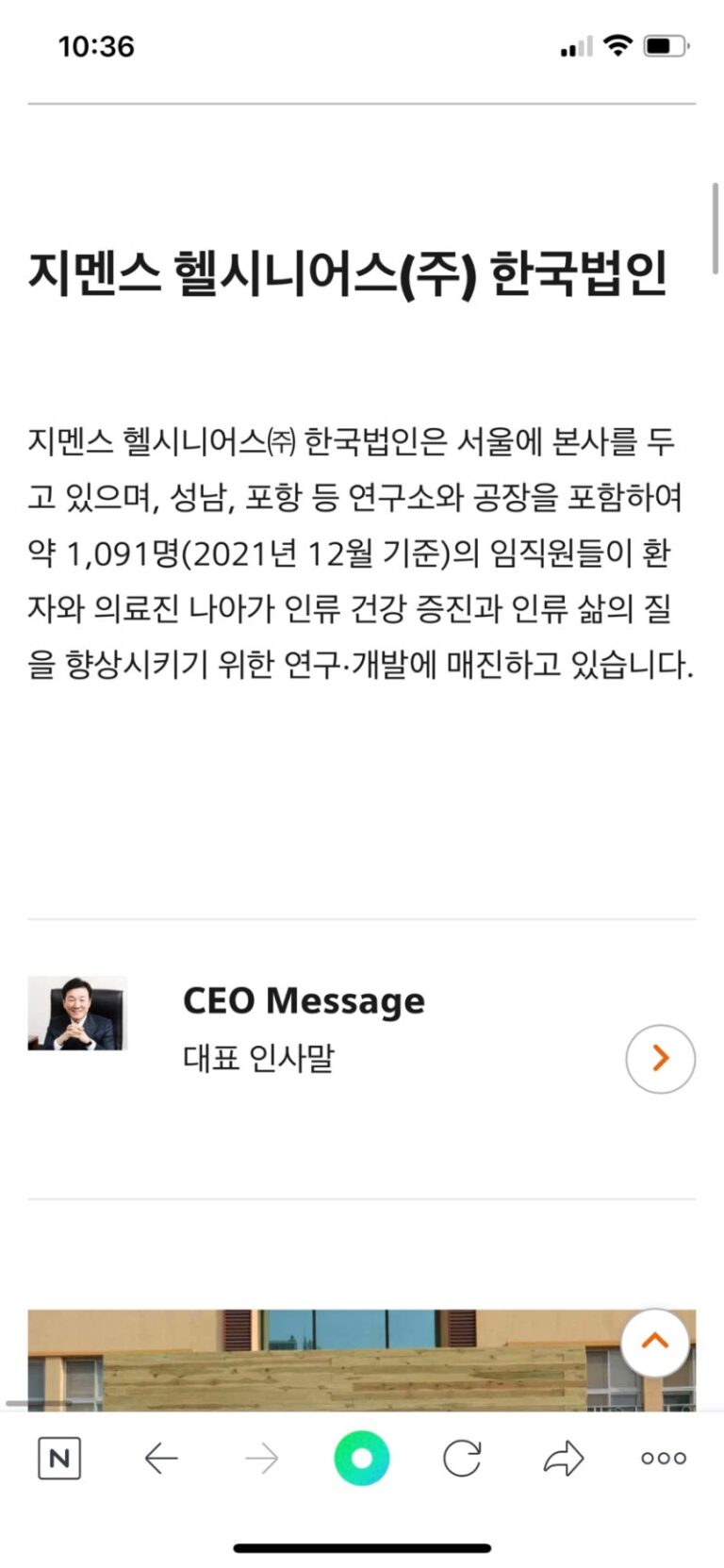Image resolution: width=724 pixels, height=1568 pixels.
Task: Go back to the previous page
Action: 161,1459
